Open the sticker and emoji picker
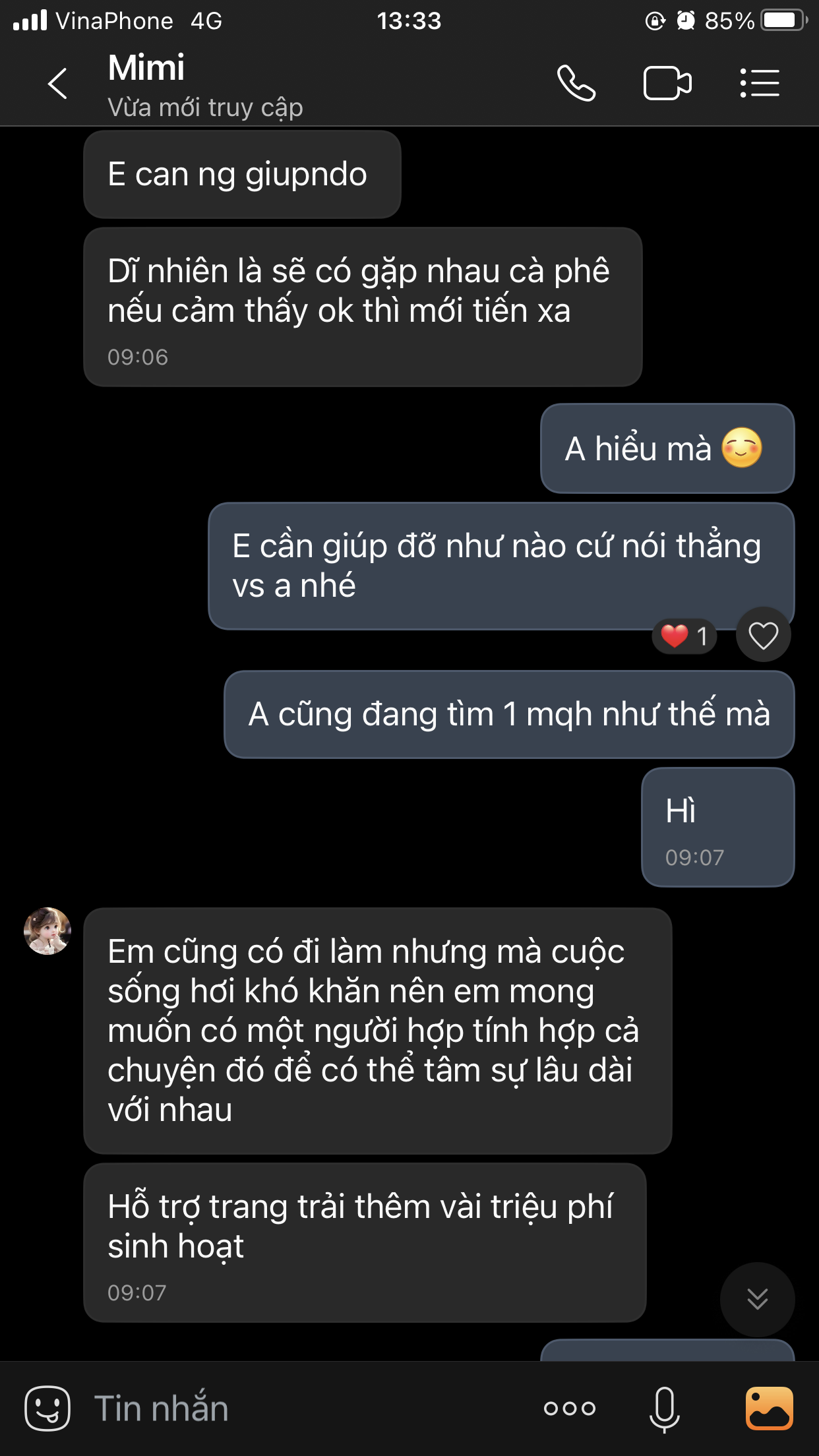This screenshot has width=819, height=1456. click(47, 1408)
